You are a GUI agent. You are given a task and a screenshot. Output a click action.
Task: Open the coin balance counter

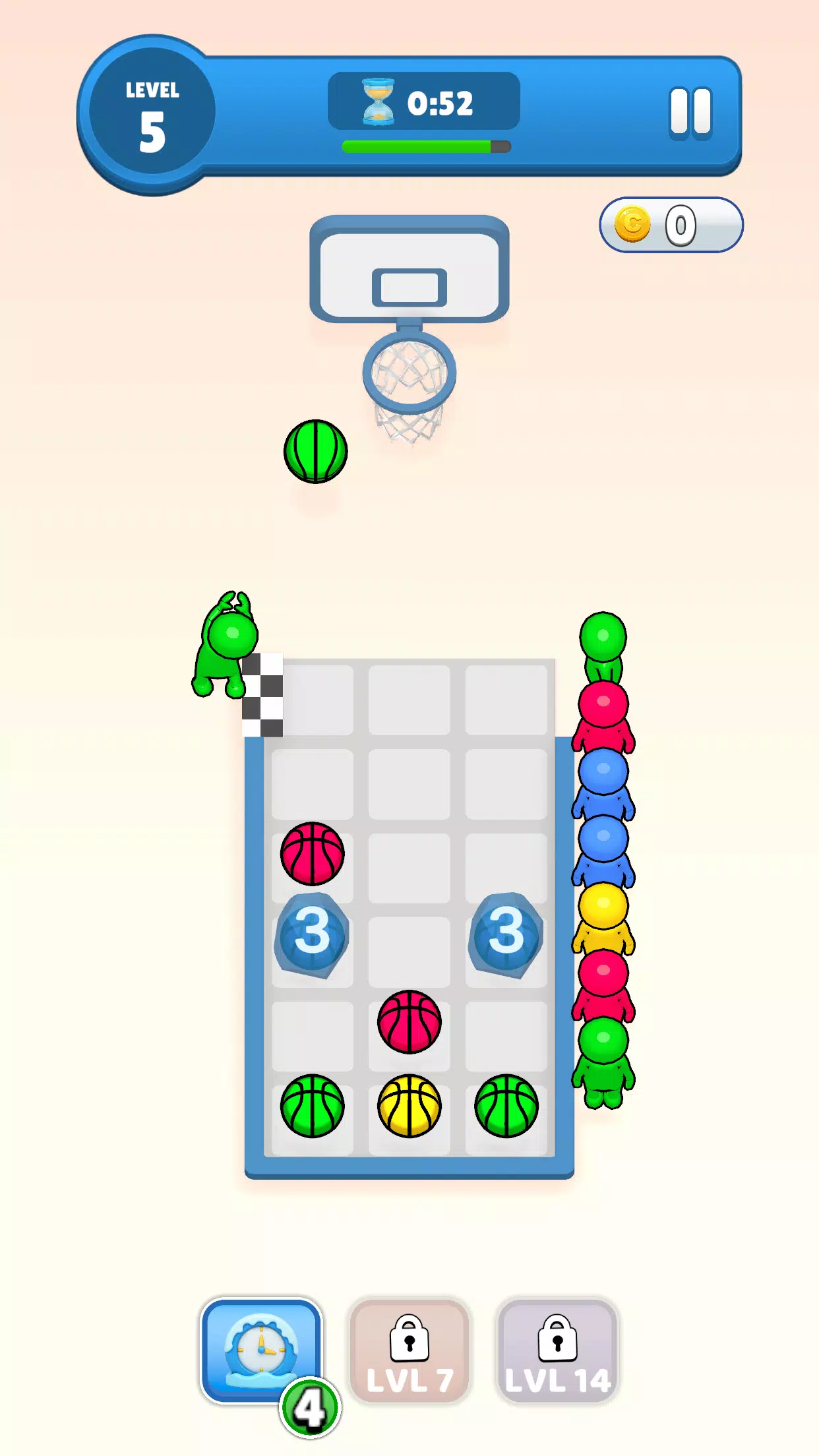(671, 225)
